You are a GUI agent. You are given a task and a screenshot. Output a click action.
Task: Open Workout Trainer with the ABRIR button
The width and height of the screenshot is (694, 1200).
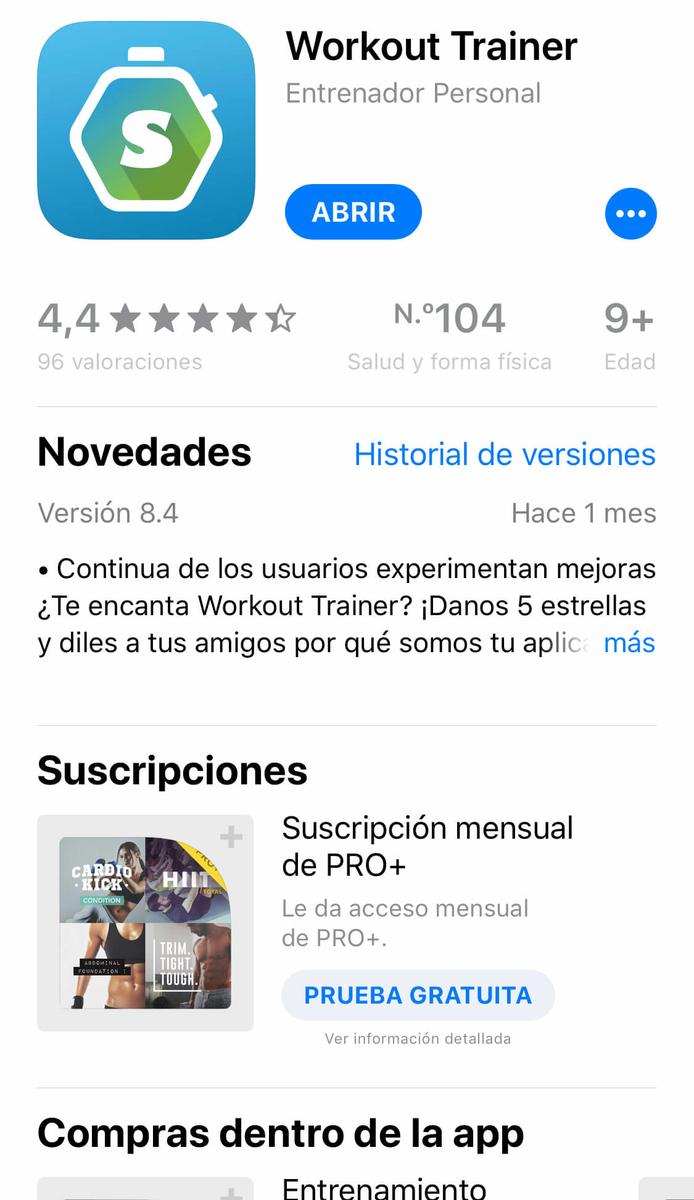click(353, 212)
